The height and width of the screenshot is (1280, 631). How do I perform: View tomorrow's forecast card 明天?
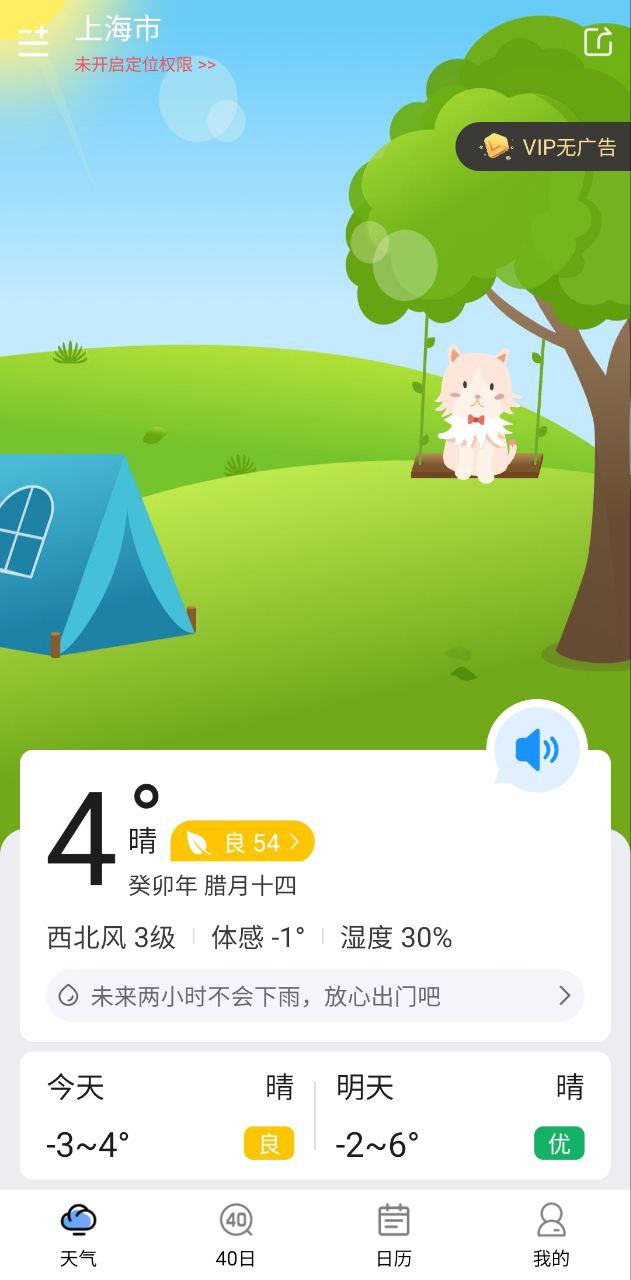click(x=460, y=1116)
